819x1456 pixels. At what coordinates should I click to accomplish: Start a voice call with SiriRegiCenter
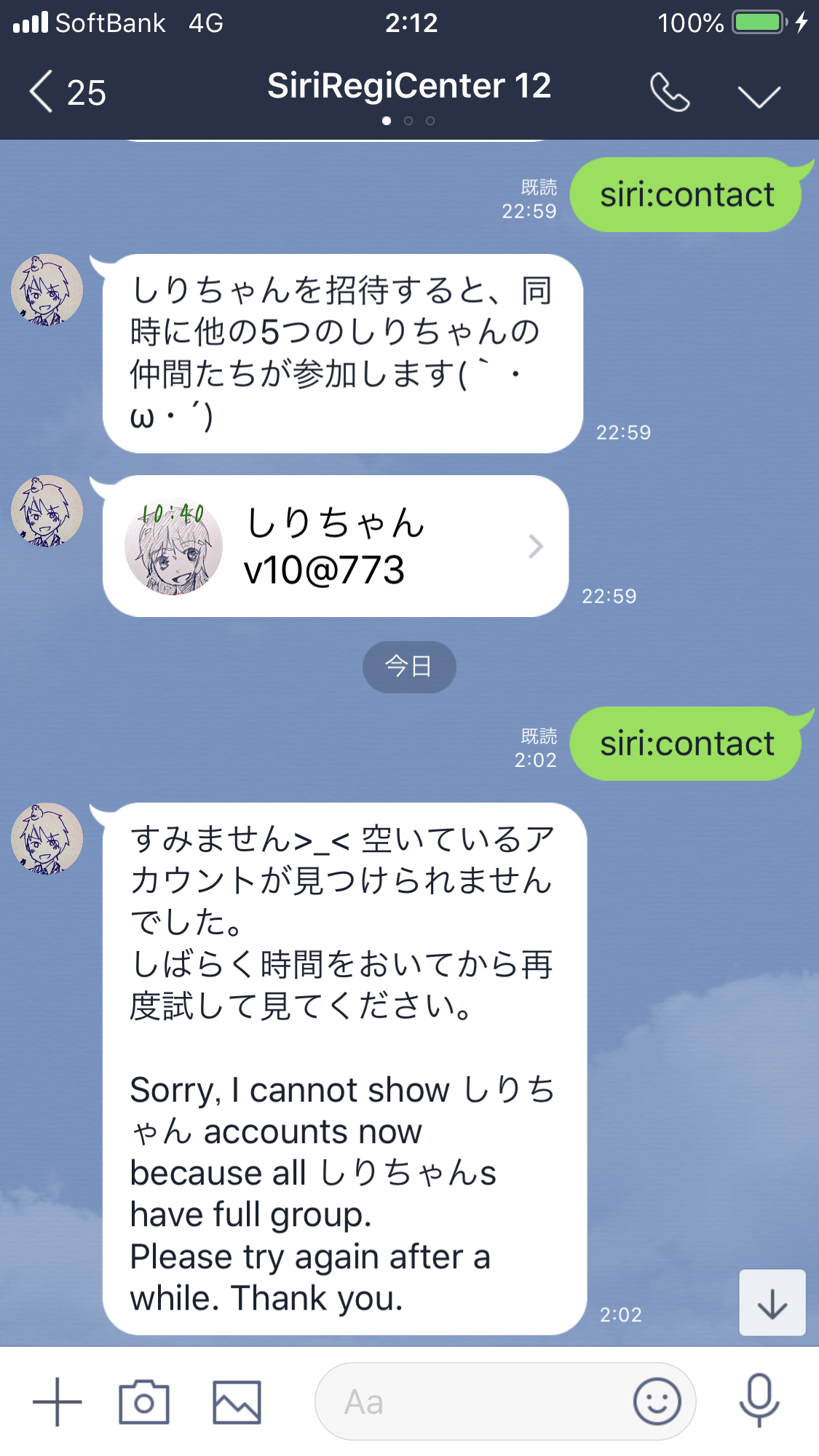(x=669, y=92)
